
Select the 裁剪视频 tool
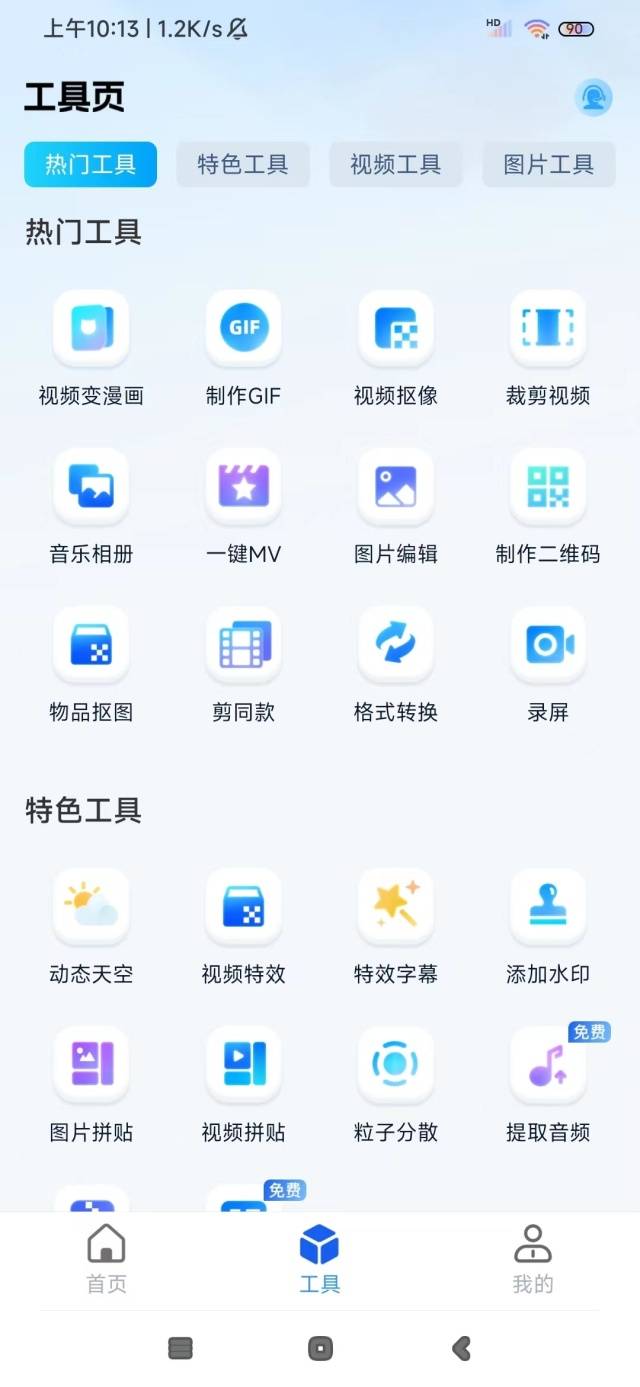click(548, 329)
